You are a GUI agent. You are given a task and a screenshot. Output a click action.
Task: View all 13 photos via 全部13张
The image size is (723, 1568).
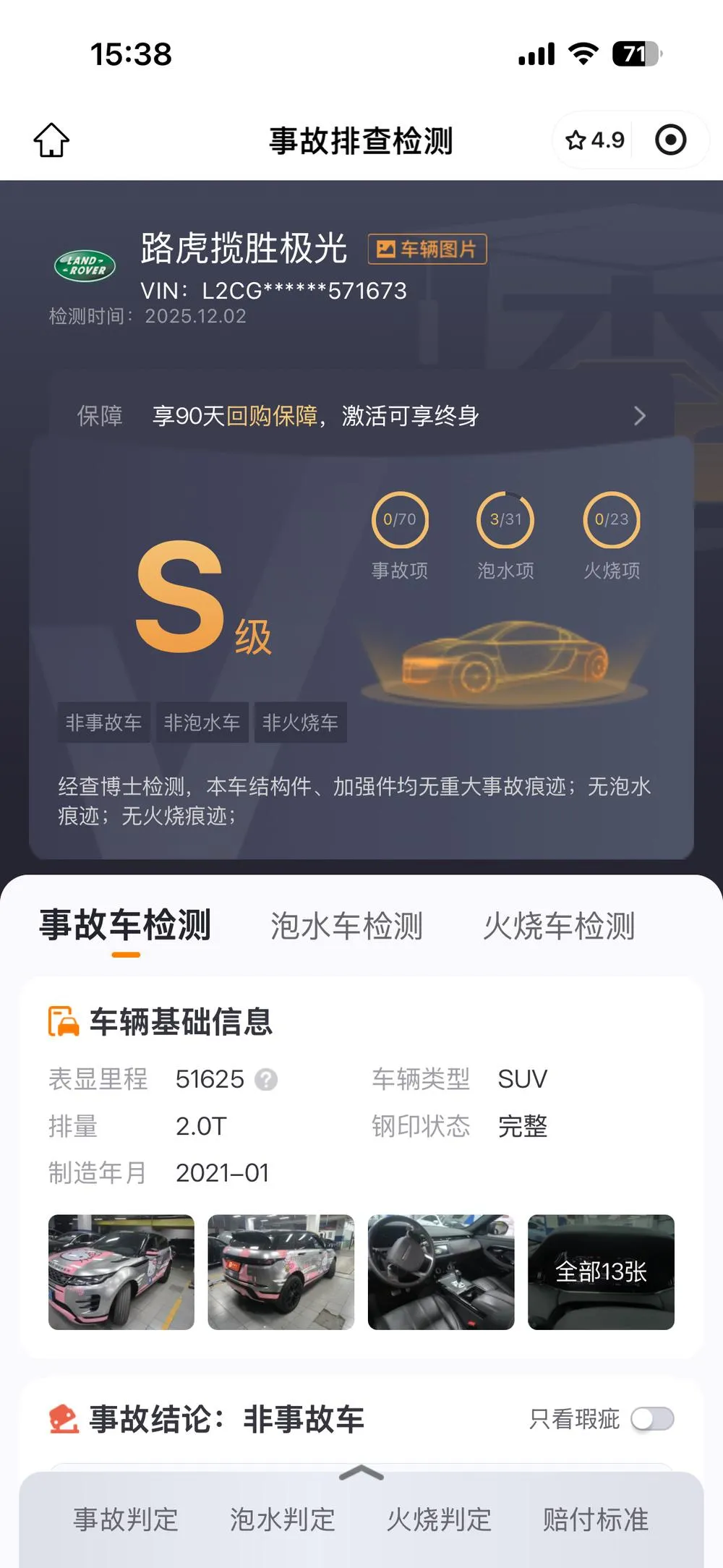click(x=601, y=1272)
